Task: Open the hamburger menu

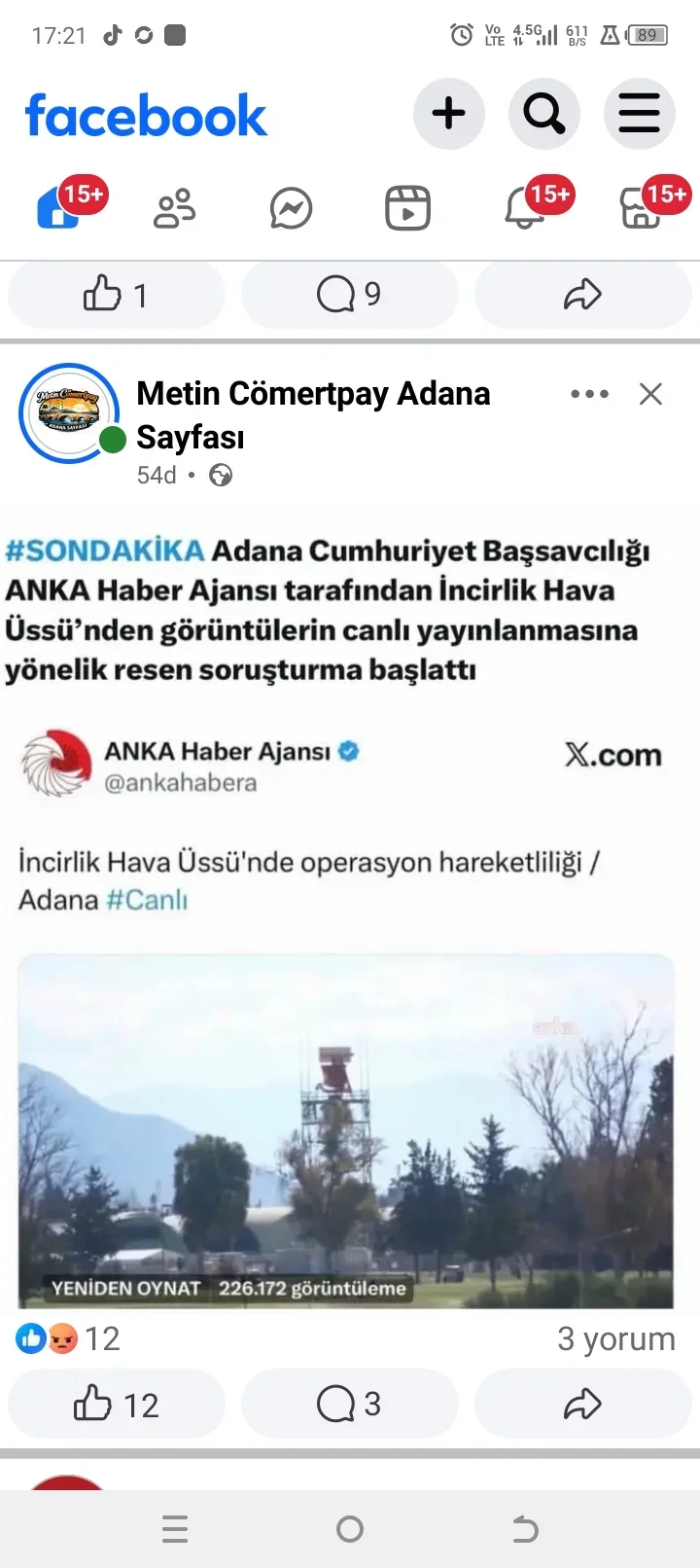Action: 639,114
